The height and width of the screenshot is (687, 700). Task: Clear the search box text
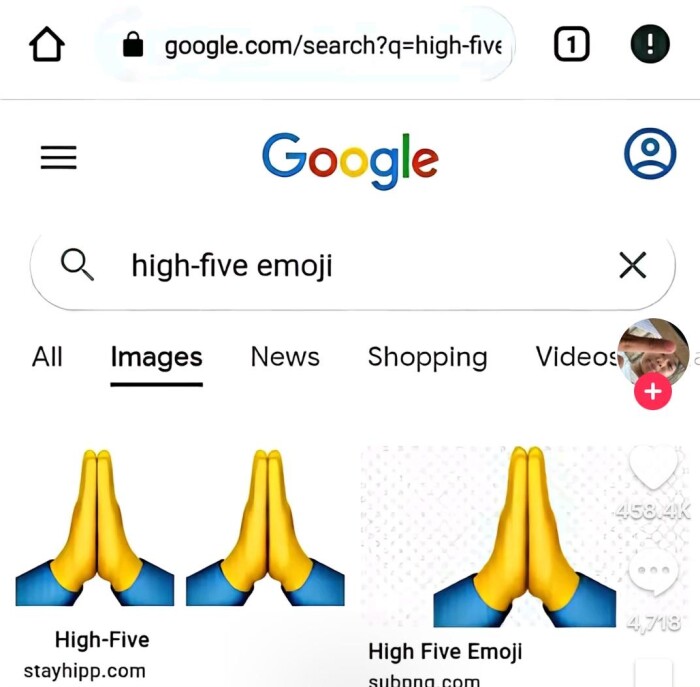pyautogui.click(x=632, y=265)
